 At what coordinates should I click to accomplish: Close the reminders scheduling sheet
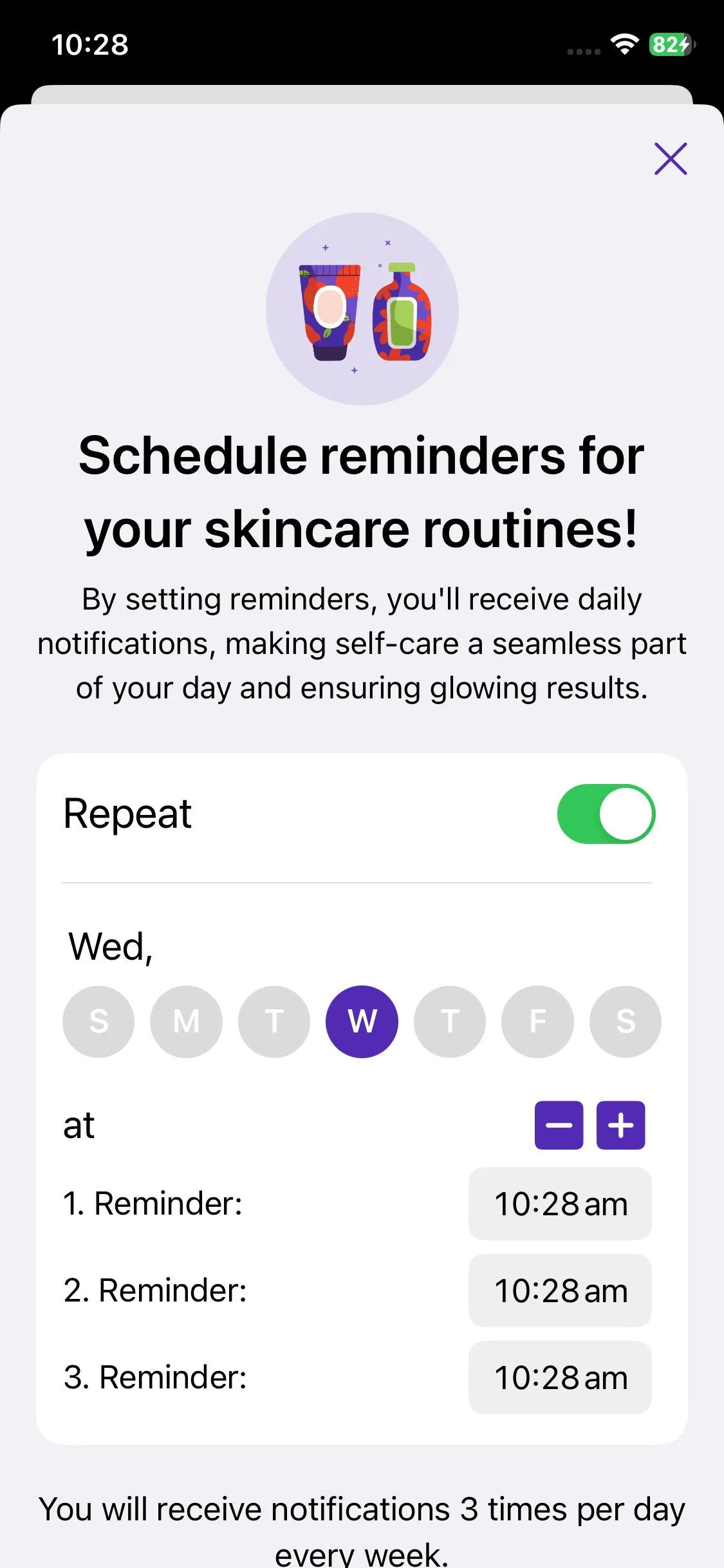(x=671, y=158)
